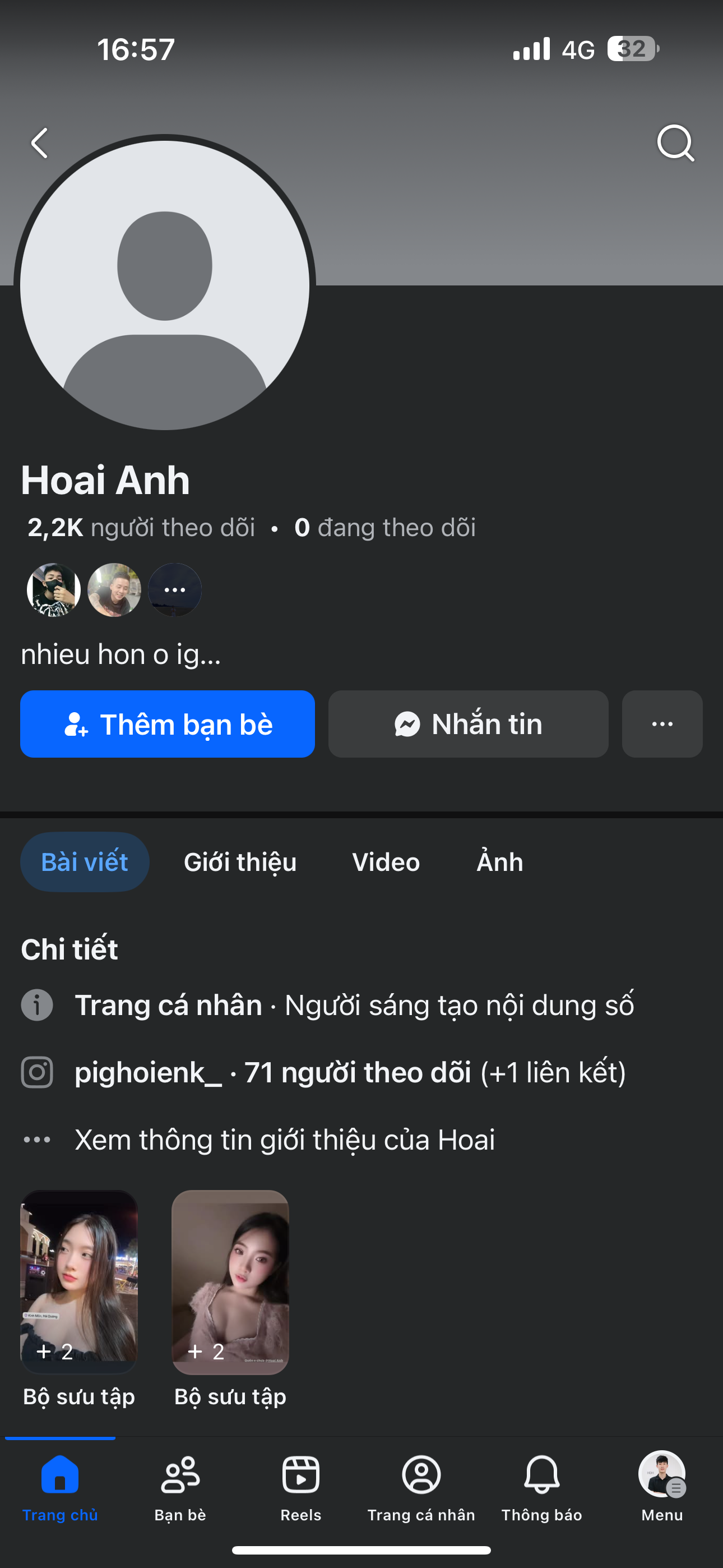Open the second Bộ sưu tập collection
The width and height of the screenshot is (723, 1568).
click(x=230, y=1282)
